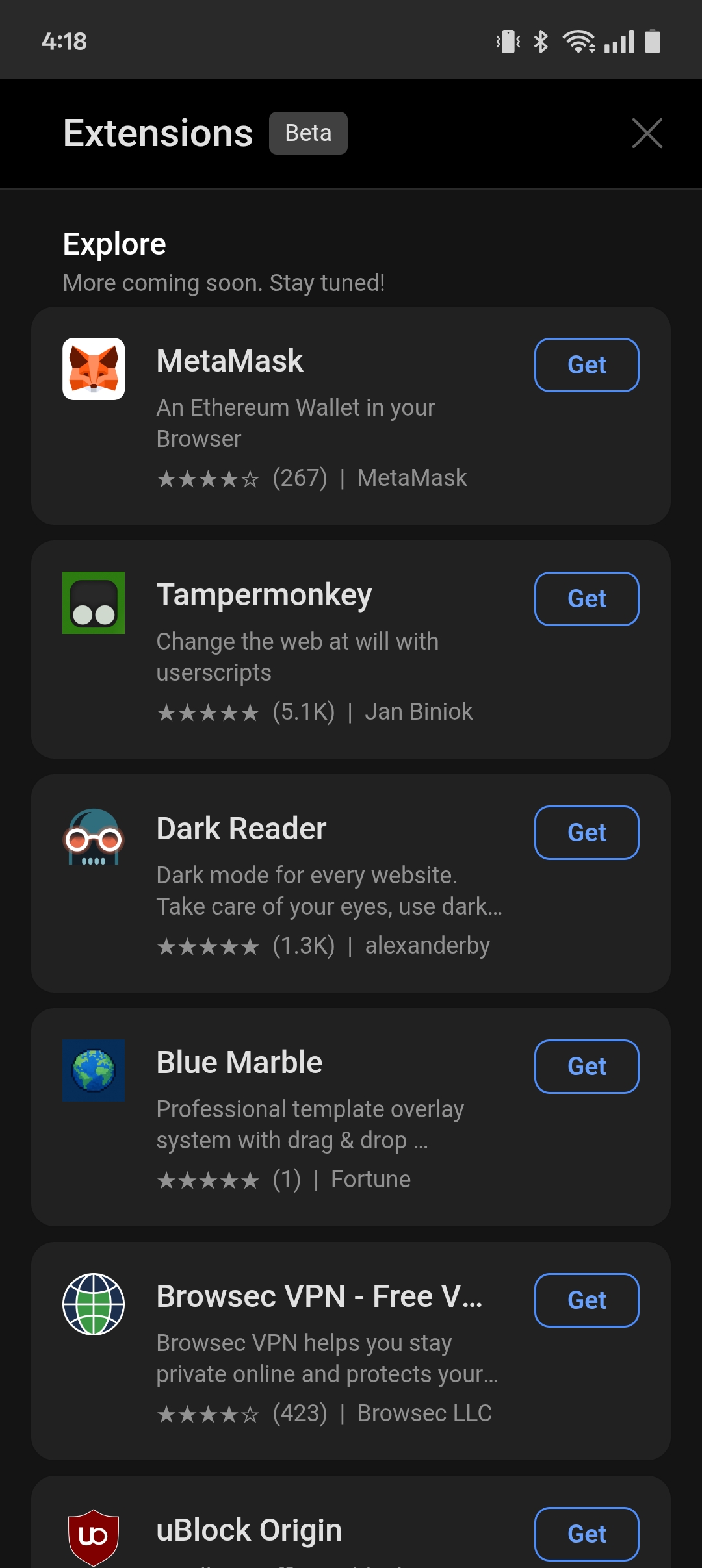Viewport: 702px width, 1568px height.
Task: Install Blue Marble via Get
Action: [586, 1066]
